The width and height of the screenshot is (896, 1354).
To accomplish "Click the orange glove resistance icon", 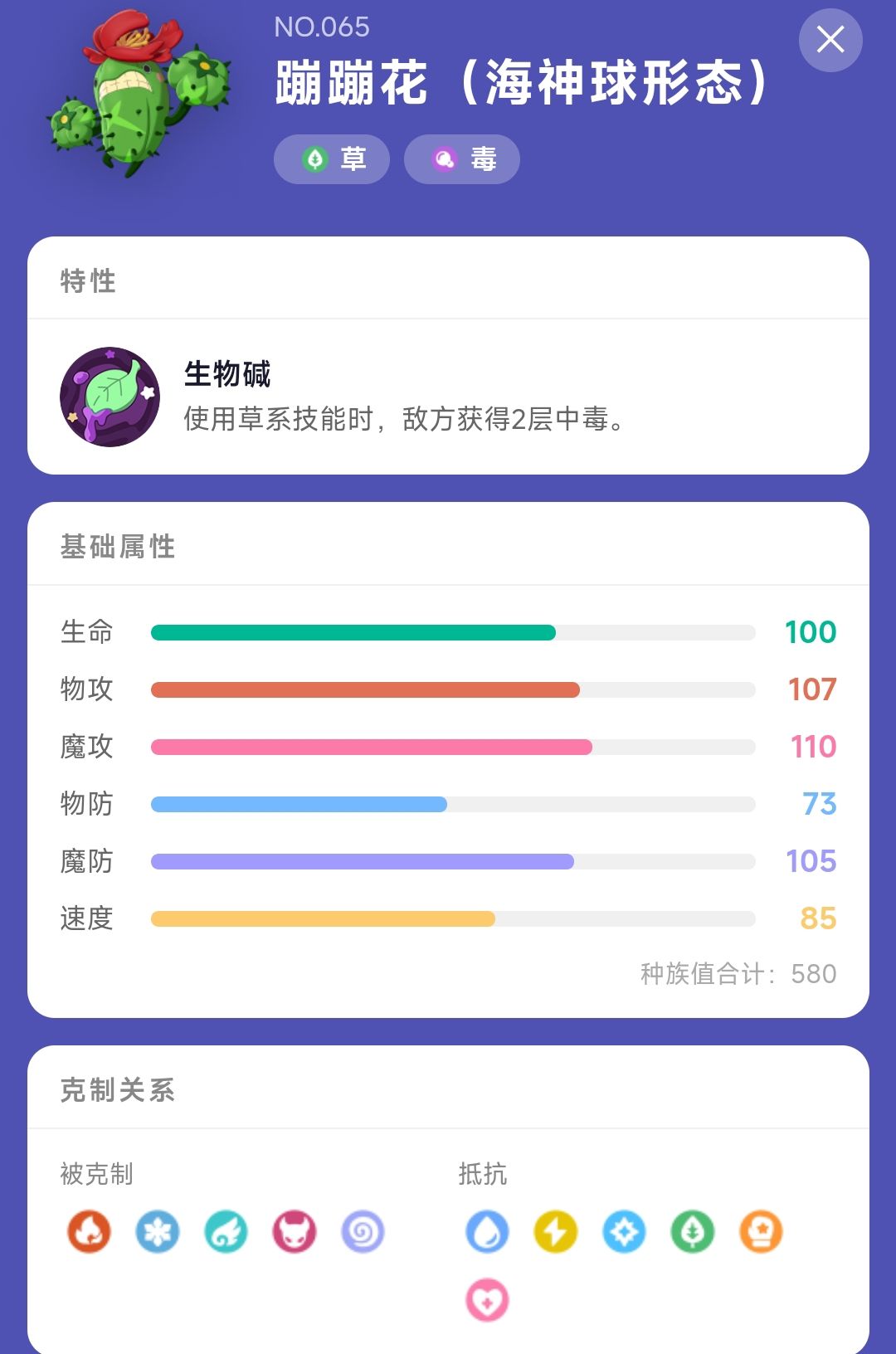I will tap(759, 1233).
